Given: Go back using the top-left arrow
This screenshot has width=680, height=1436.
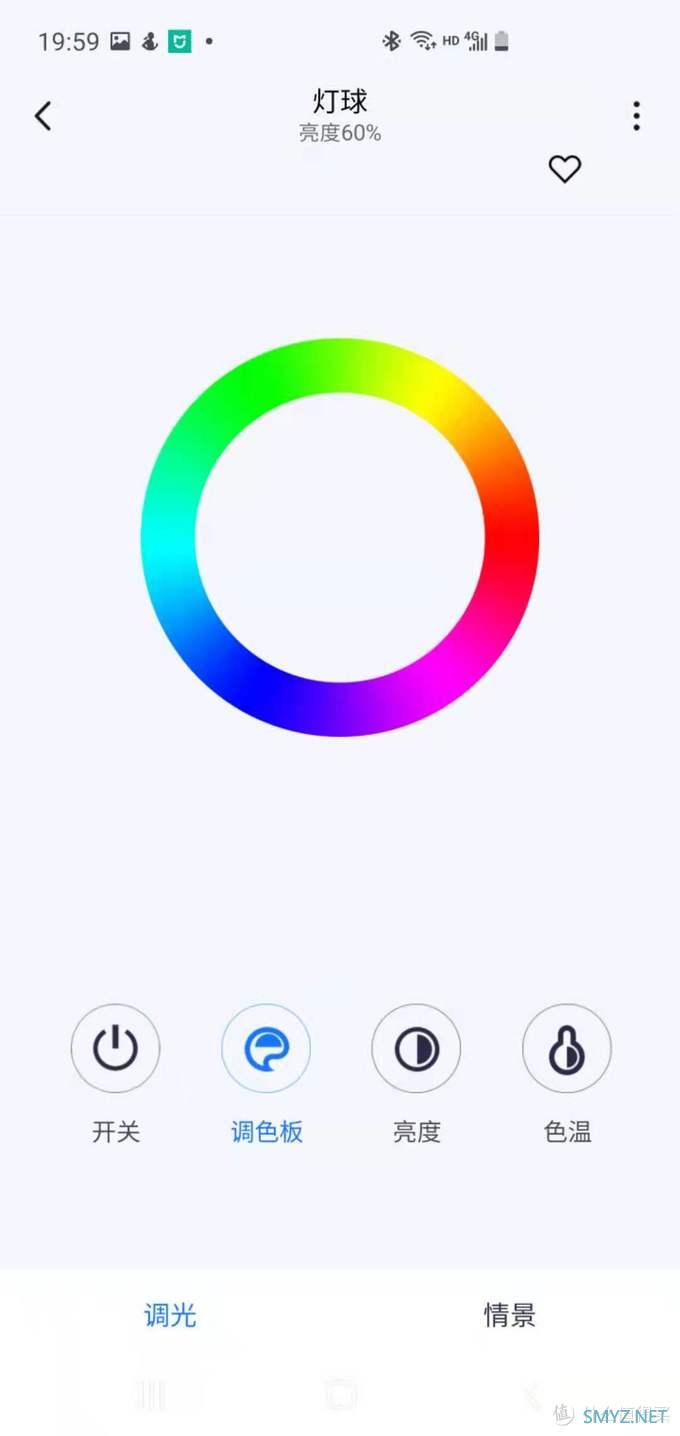Looking at the screenshot, I should (x=43, y=116).
